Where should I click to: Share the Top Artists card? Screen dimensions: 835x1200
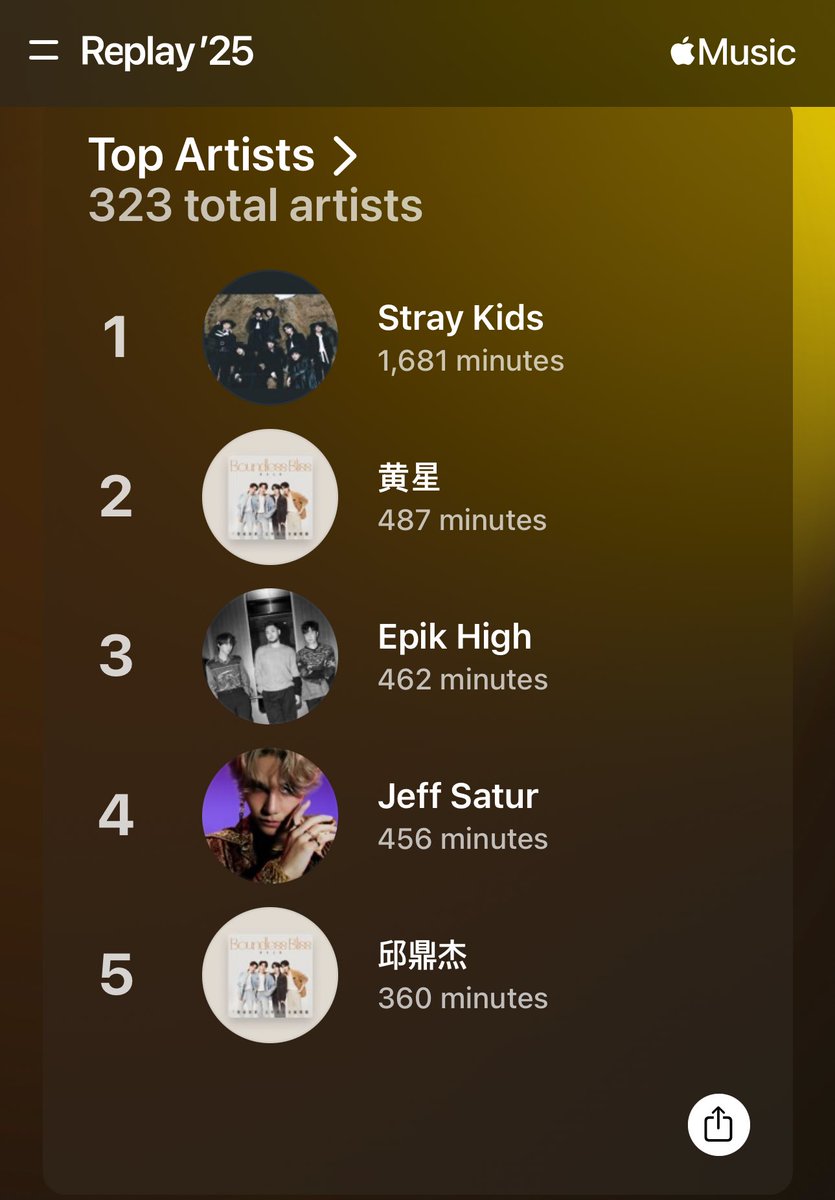(718, 1125)
